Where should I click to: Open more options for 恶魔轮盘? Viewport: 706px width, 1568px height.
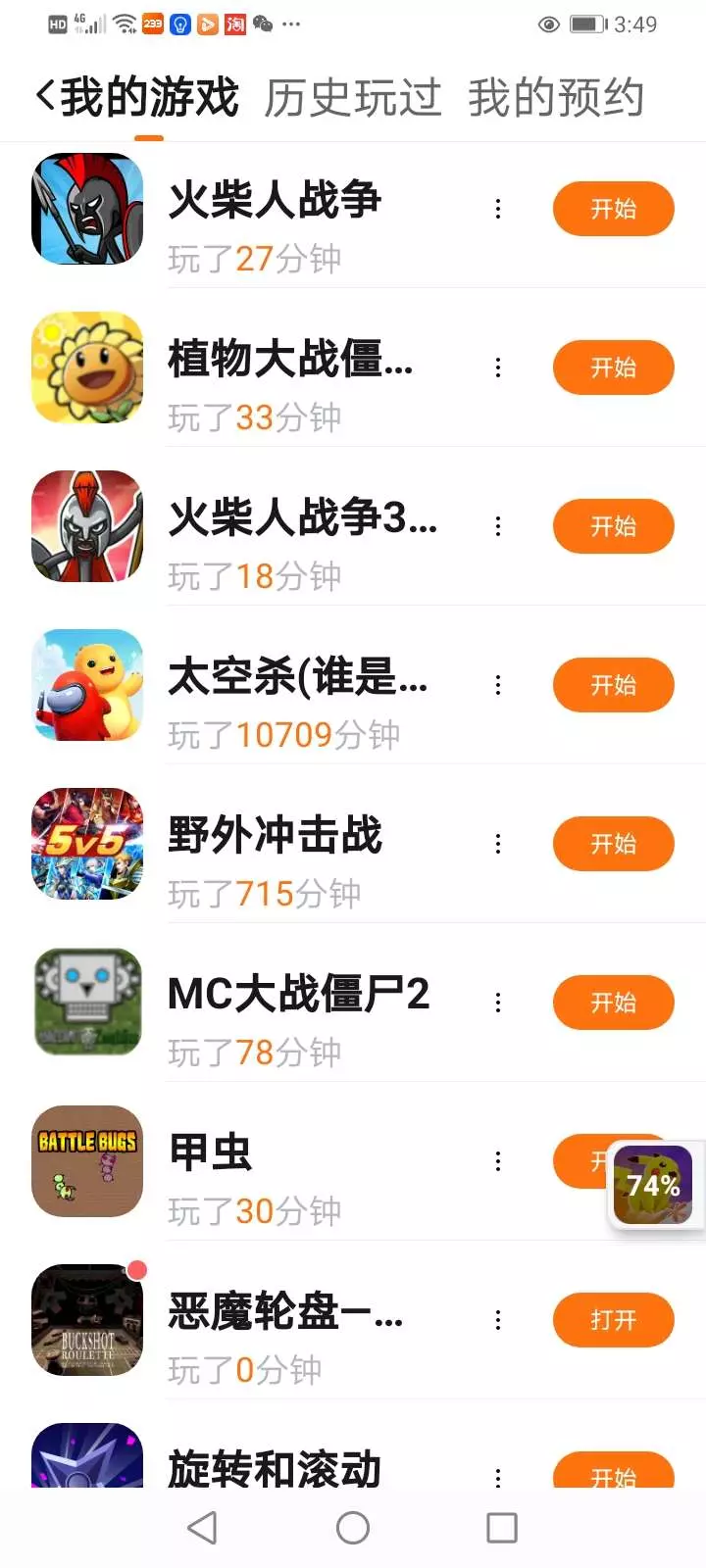pos(498,1320)
